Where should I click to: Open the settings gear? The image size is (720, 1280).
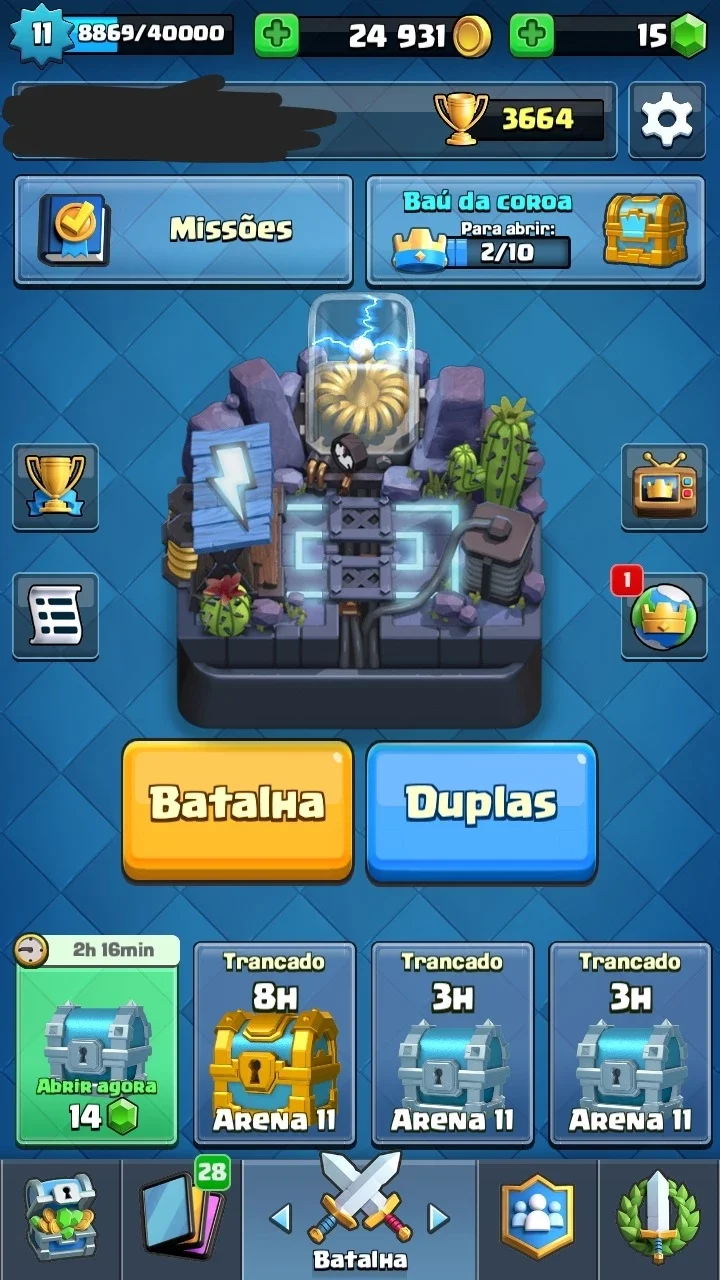tap(667, 120)
